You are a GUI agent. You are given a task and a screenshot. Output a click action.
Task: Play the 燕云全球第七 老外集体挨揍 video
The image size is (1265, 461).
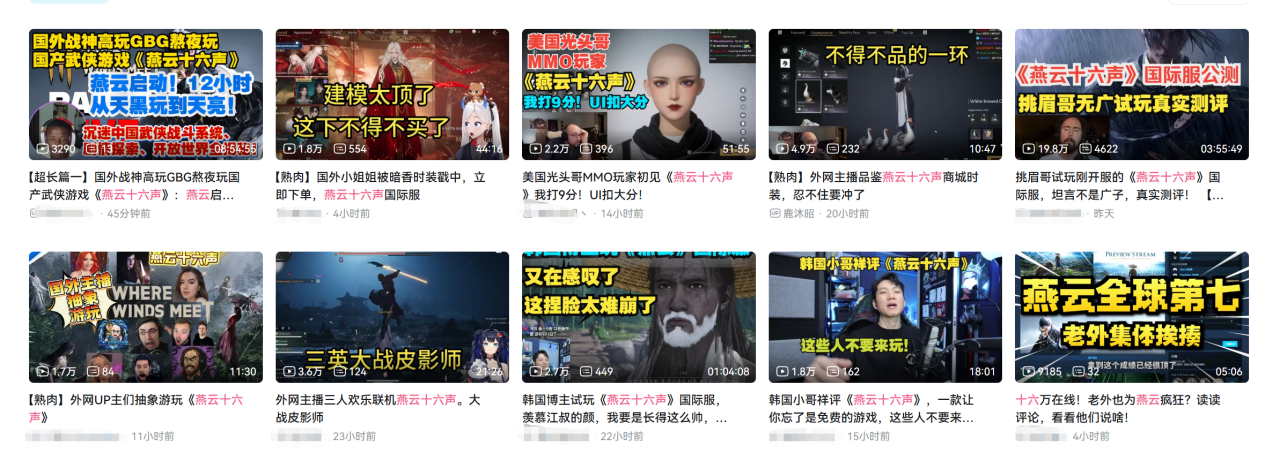pyautogui.click(x=1131, y=316)
